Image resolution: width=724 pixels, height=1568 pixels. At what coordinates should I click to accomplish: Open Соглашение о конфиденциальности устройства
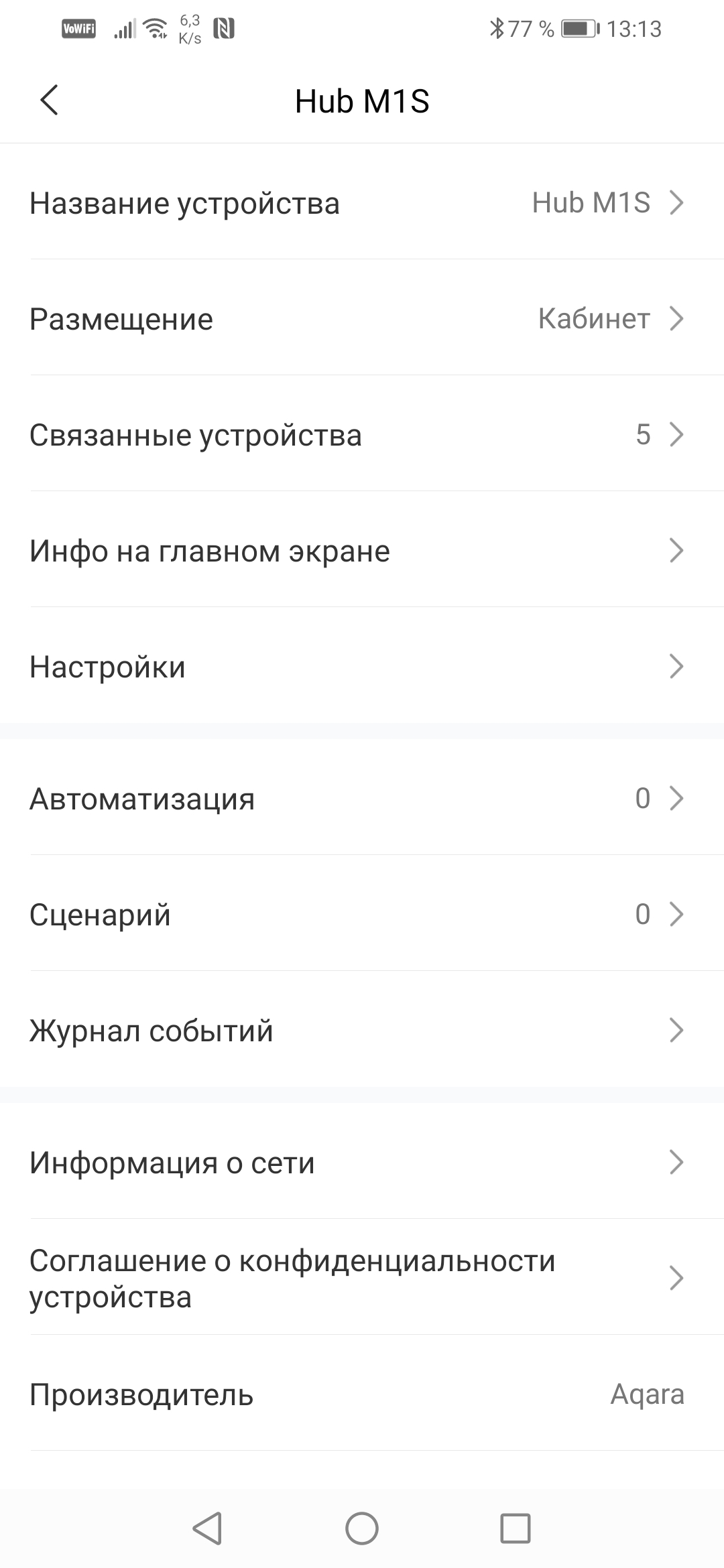tap(362, 1278)
